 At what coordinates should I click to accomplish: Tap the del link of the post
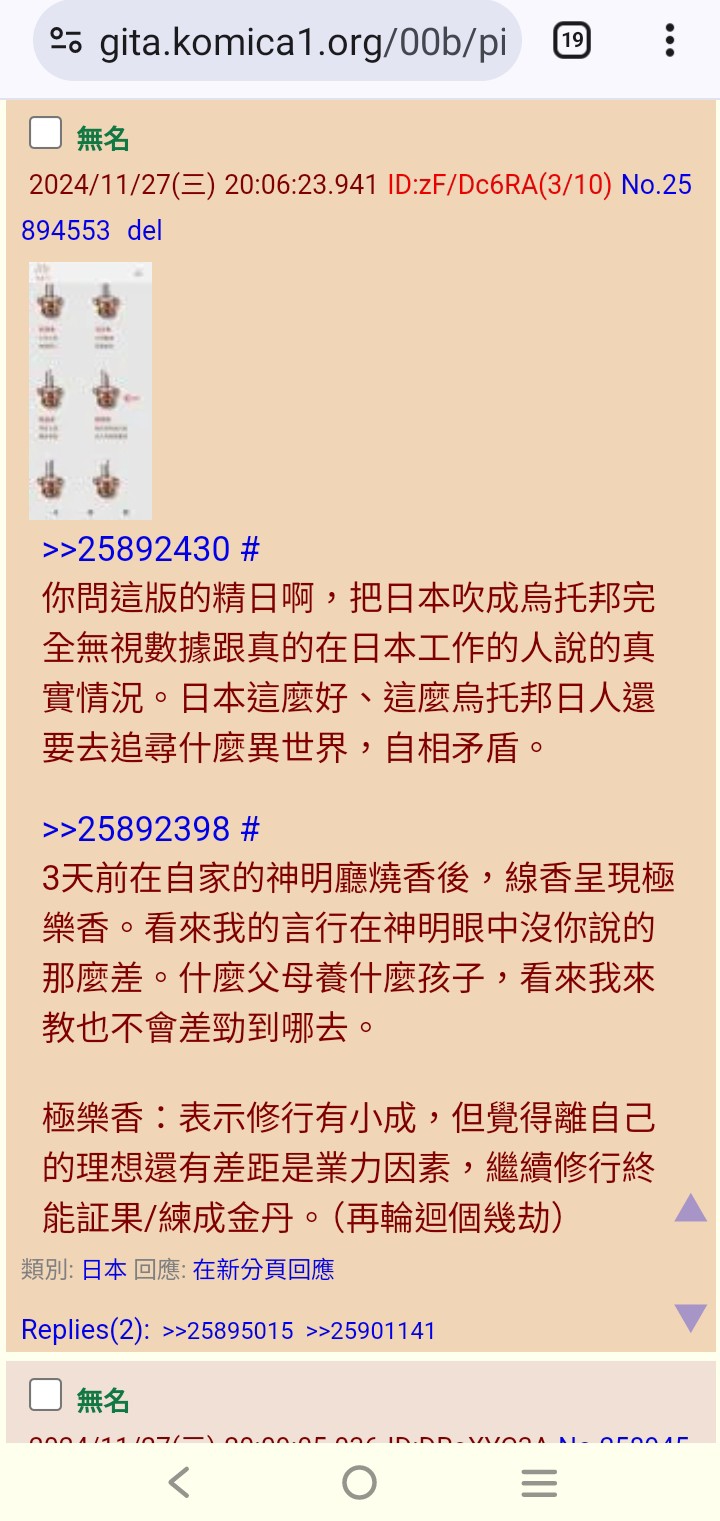click(144, 230)
